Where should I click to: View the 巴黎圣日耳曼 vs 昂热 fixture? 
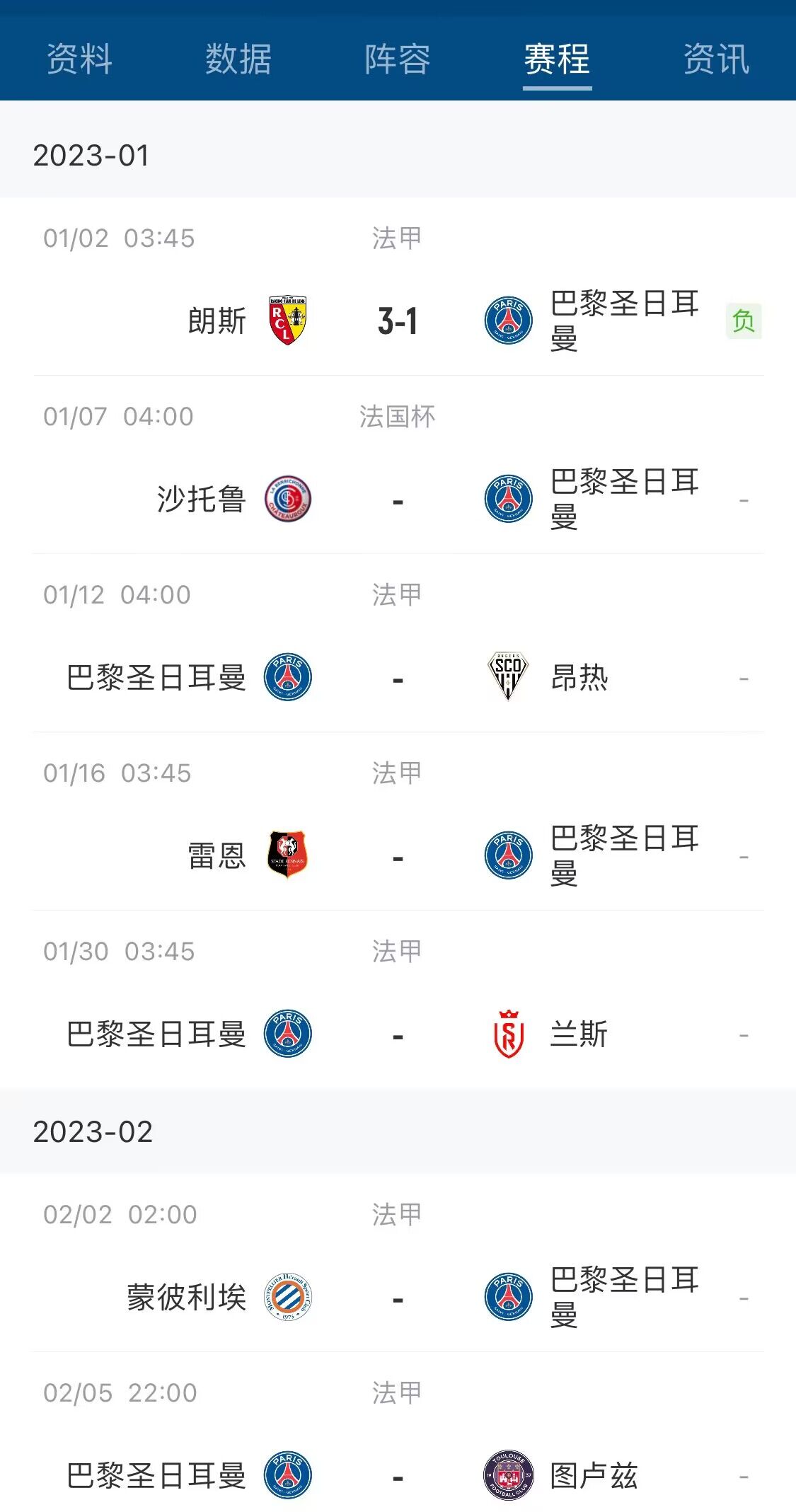(x=398, y=643)
